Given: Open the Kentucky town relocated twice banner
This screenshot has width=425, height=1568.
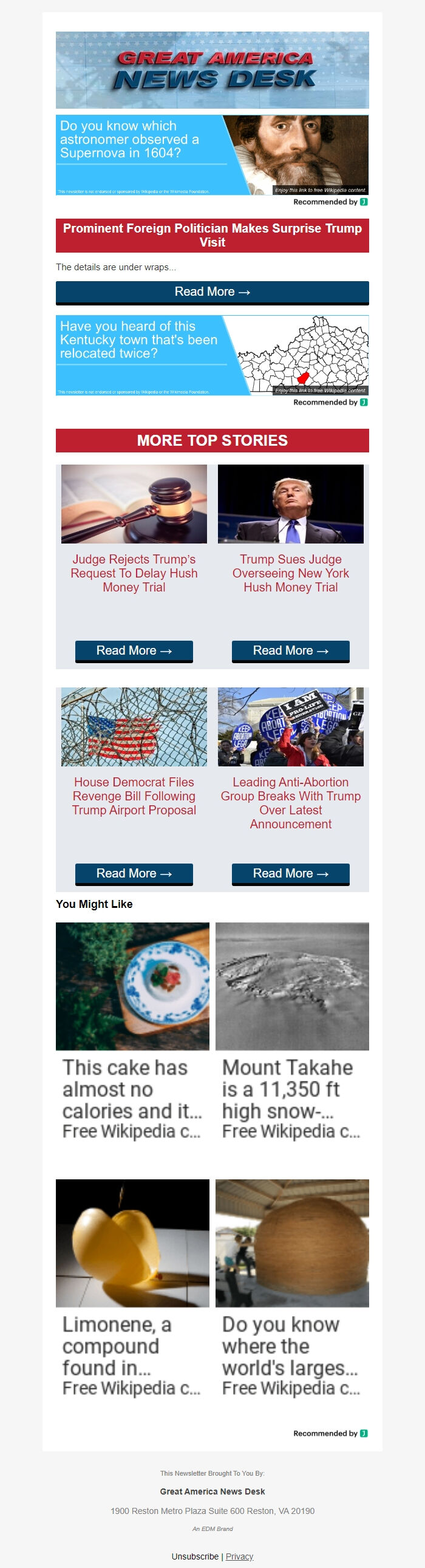Looking at the screenshot, I should click(x=212, y=355).
